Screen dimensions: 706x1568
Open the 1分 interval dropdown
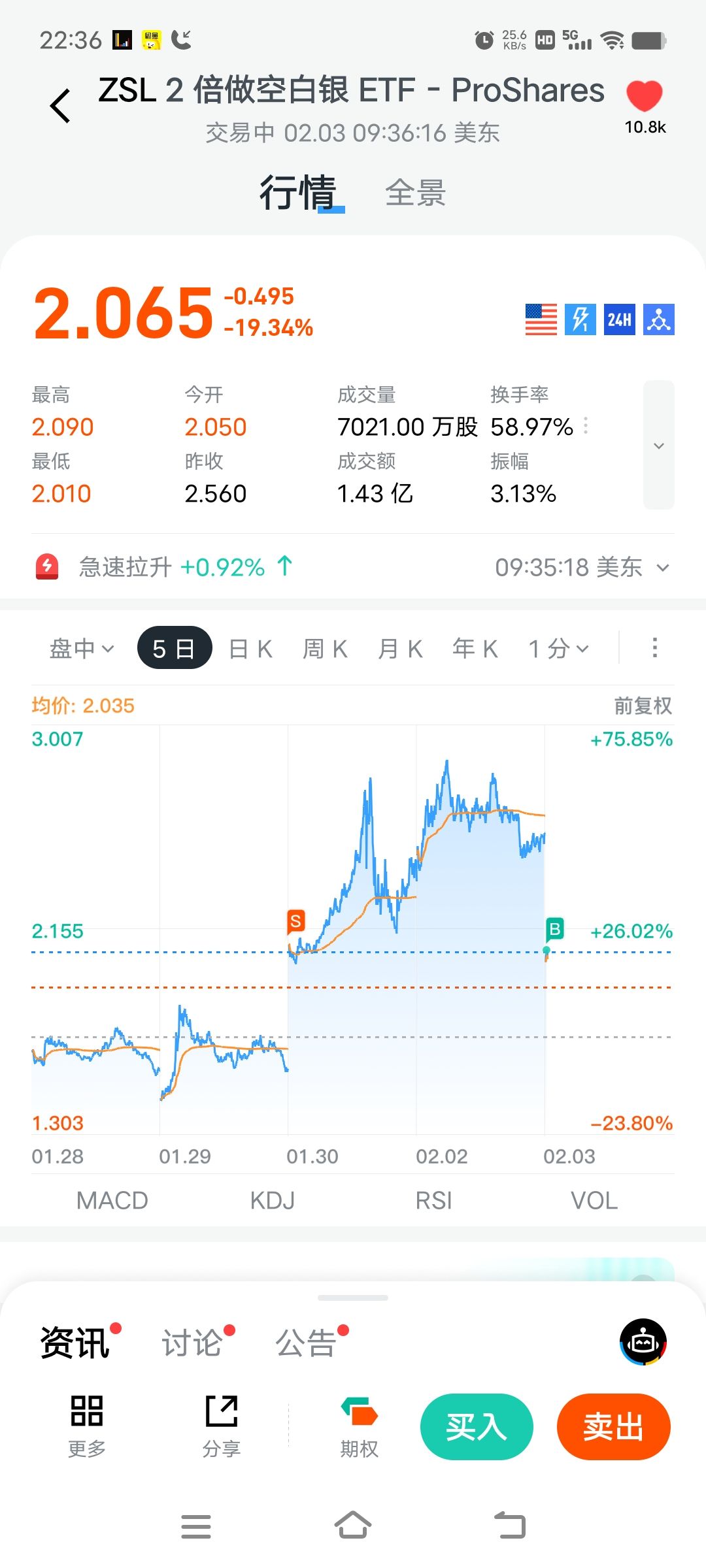point(559,649)
